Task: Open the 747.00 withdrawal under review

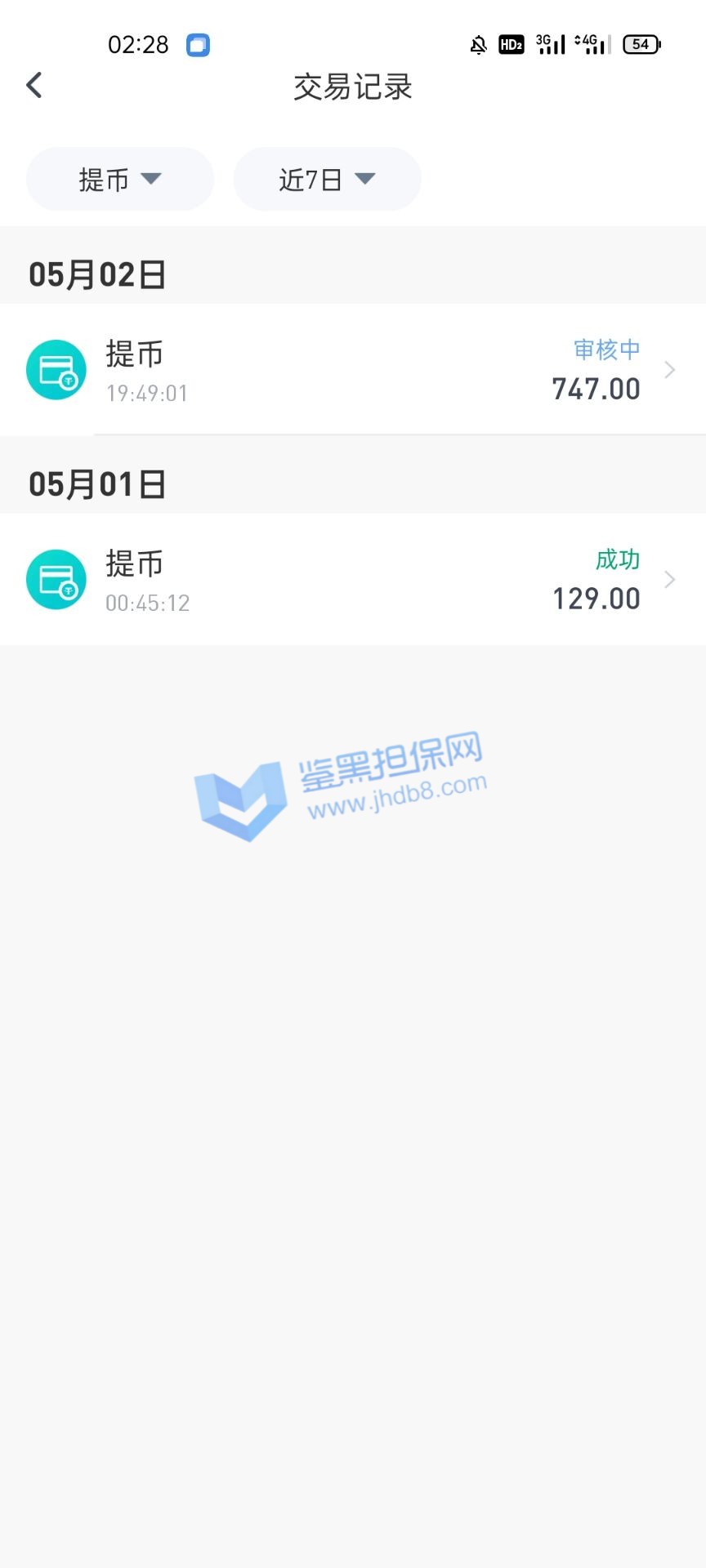Action: click(353, 370)
